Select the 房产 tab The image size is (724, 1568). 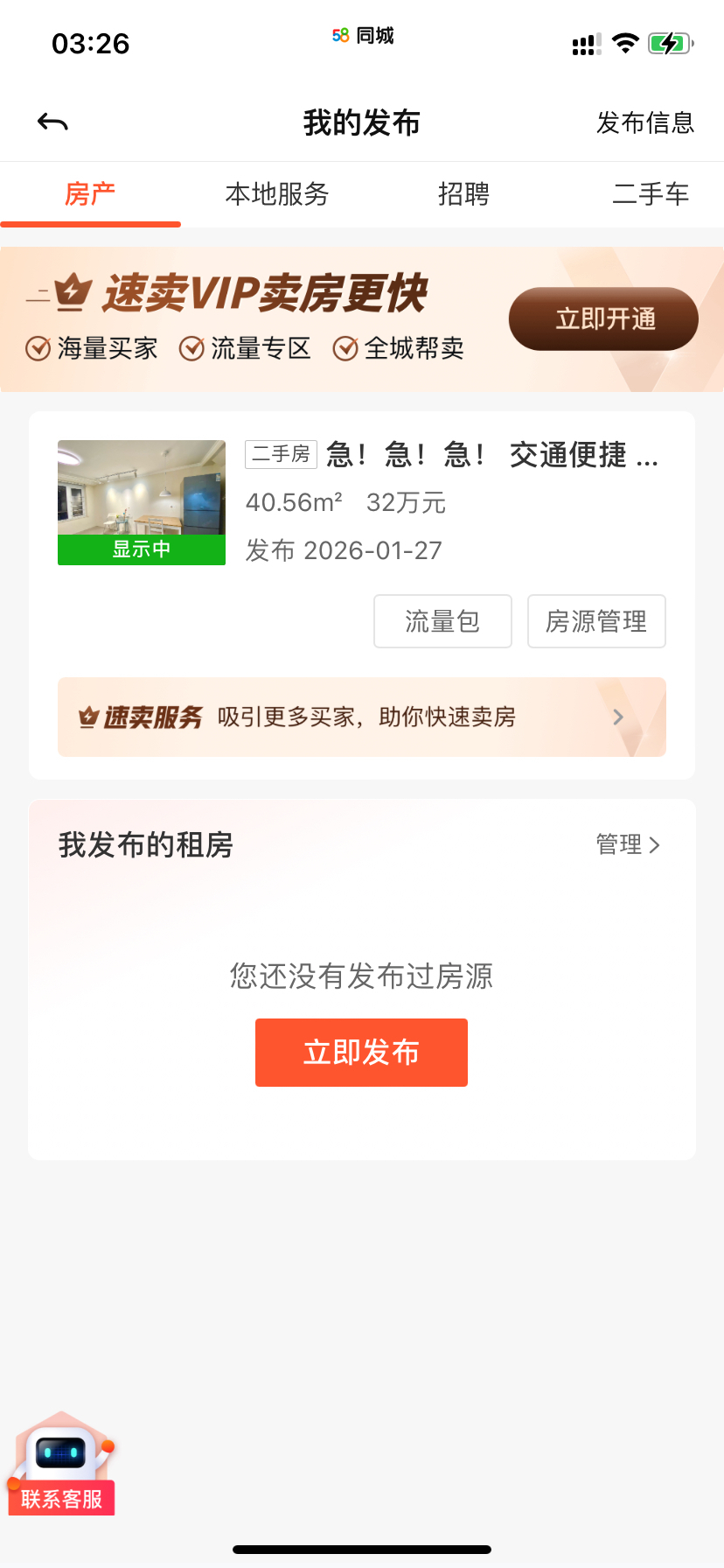coord(90,193)
